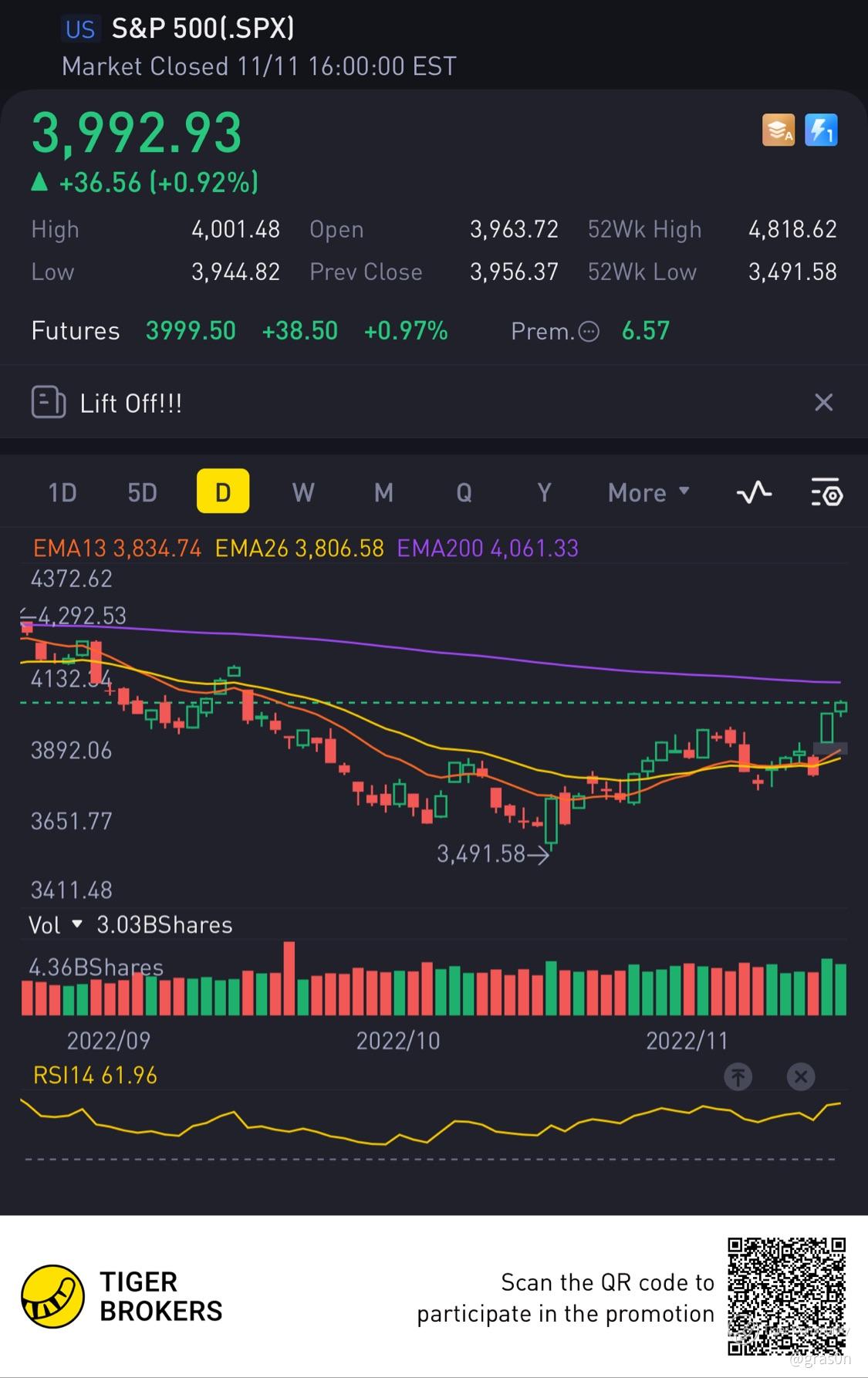Switch to weekly W chart
The height and width of the screenshot is (1378, 868).
pos(303,492)
